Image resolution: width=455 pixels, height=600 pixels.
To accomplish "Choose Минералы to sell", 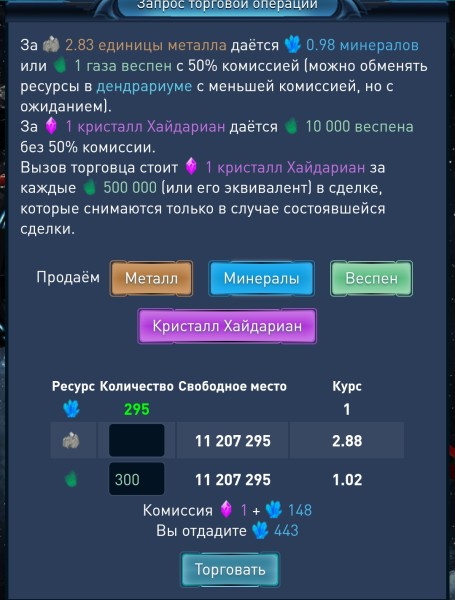I will coord(261,278).
